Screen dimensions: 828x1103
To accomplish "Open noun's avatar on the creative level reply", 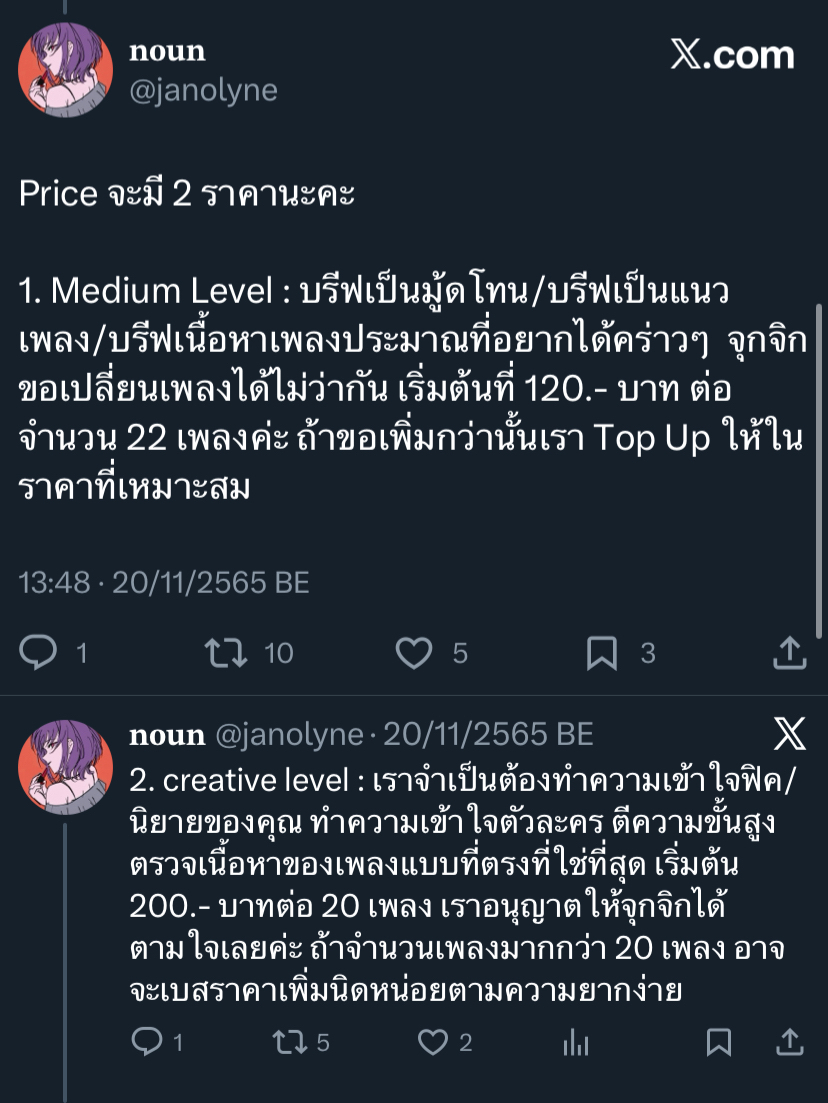I will point(65,767).
